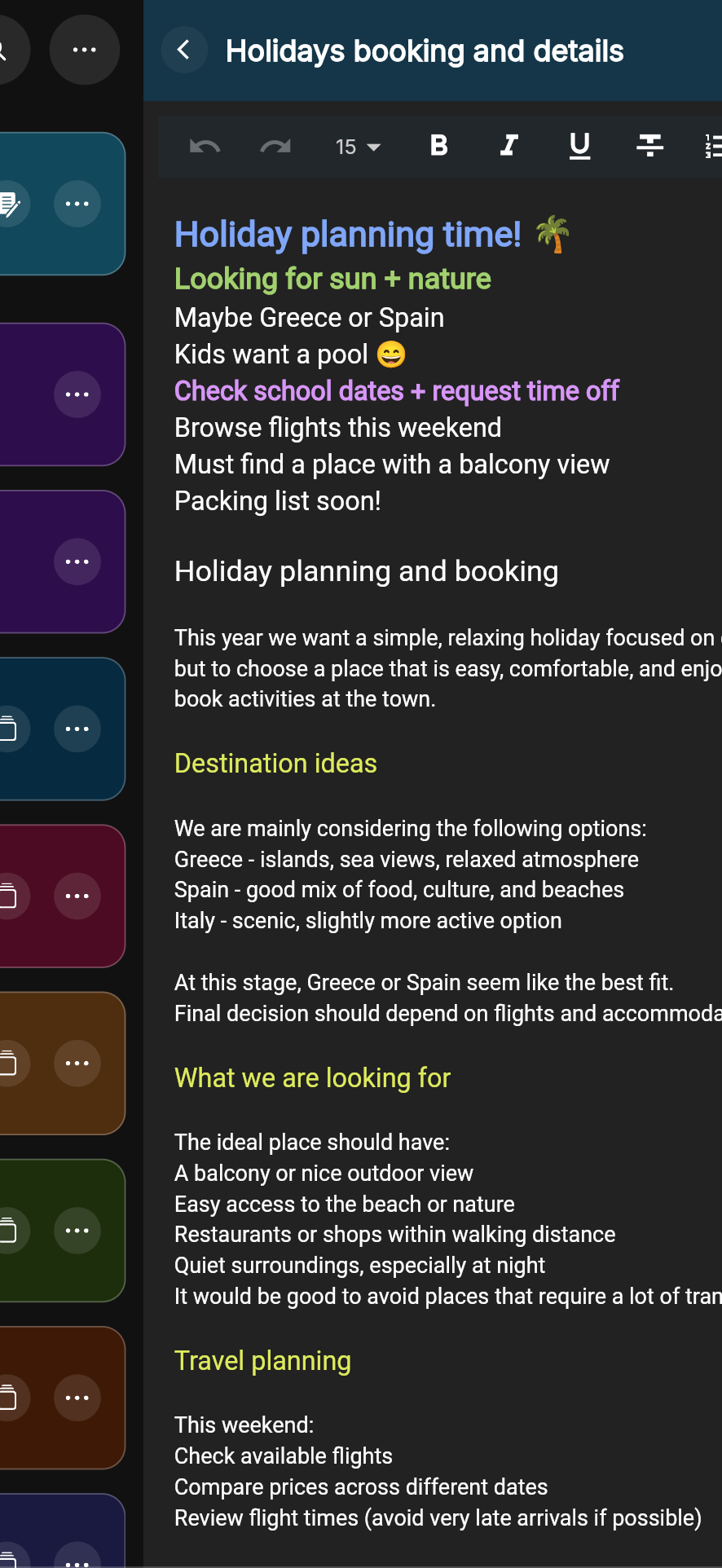Undo the last edit

point(205,147)
